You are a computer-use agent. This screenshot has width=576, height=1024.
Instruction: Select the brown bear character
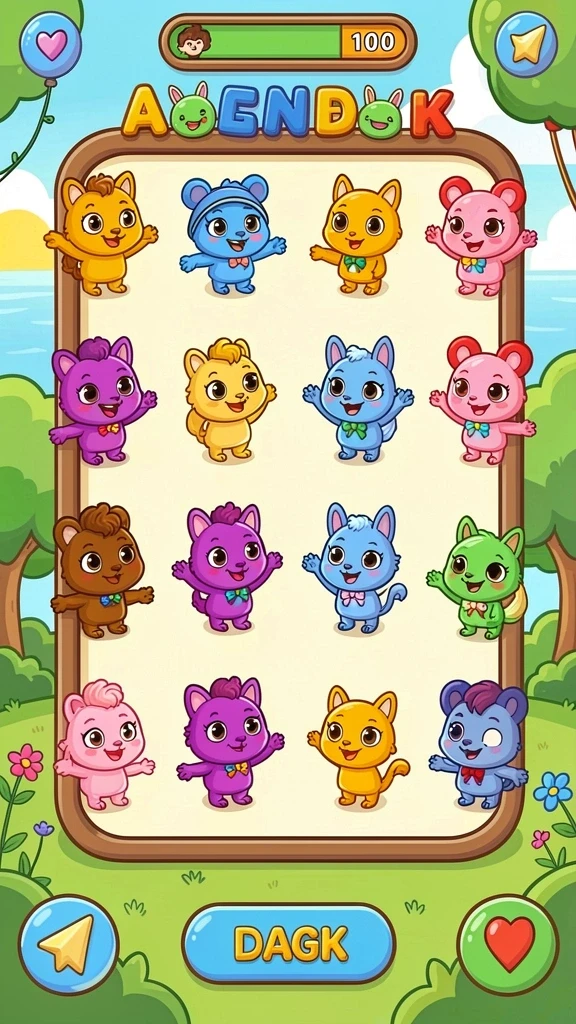(101, 569)
